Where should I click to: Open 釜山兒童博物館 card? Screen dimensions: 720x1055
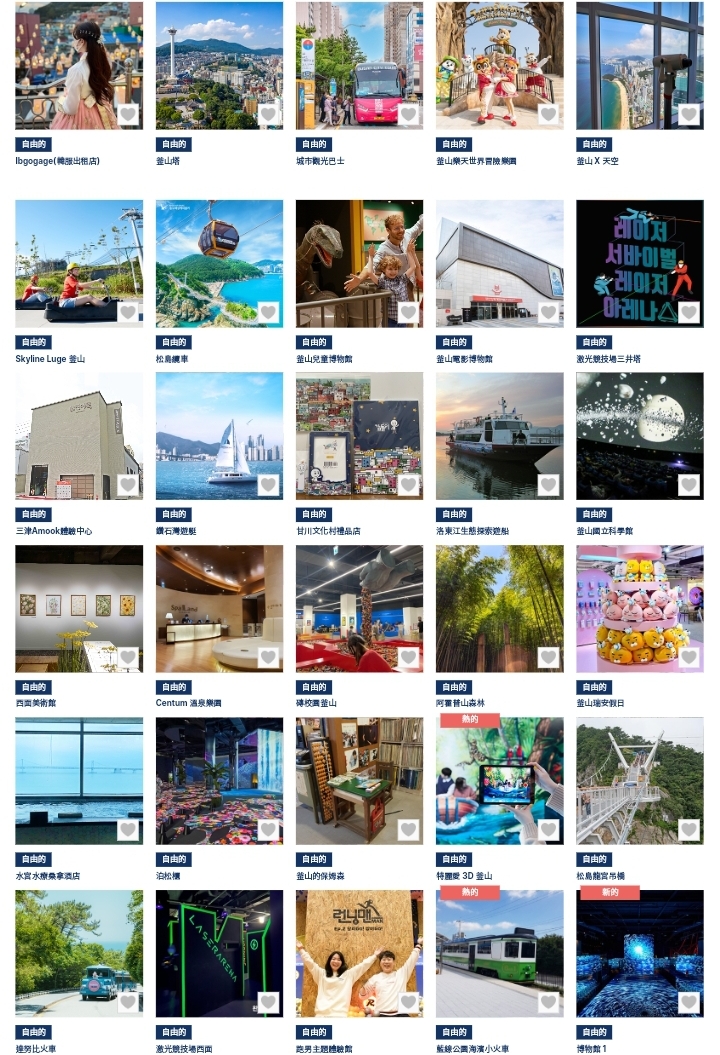[359, 264]
